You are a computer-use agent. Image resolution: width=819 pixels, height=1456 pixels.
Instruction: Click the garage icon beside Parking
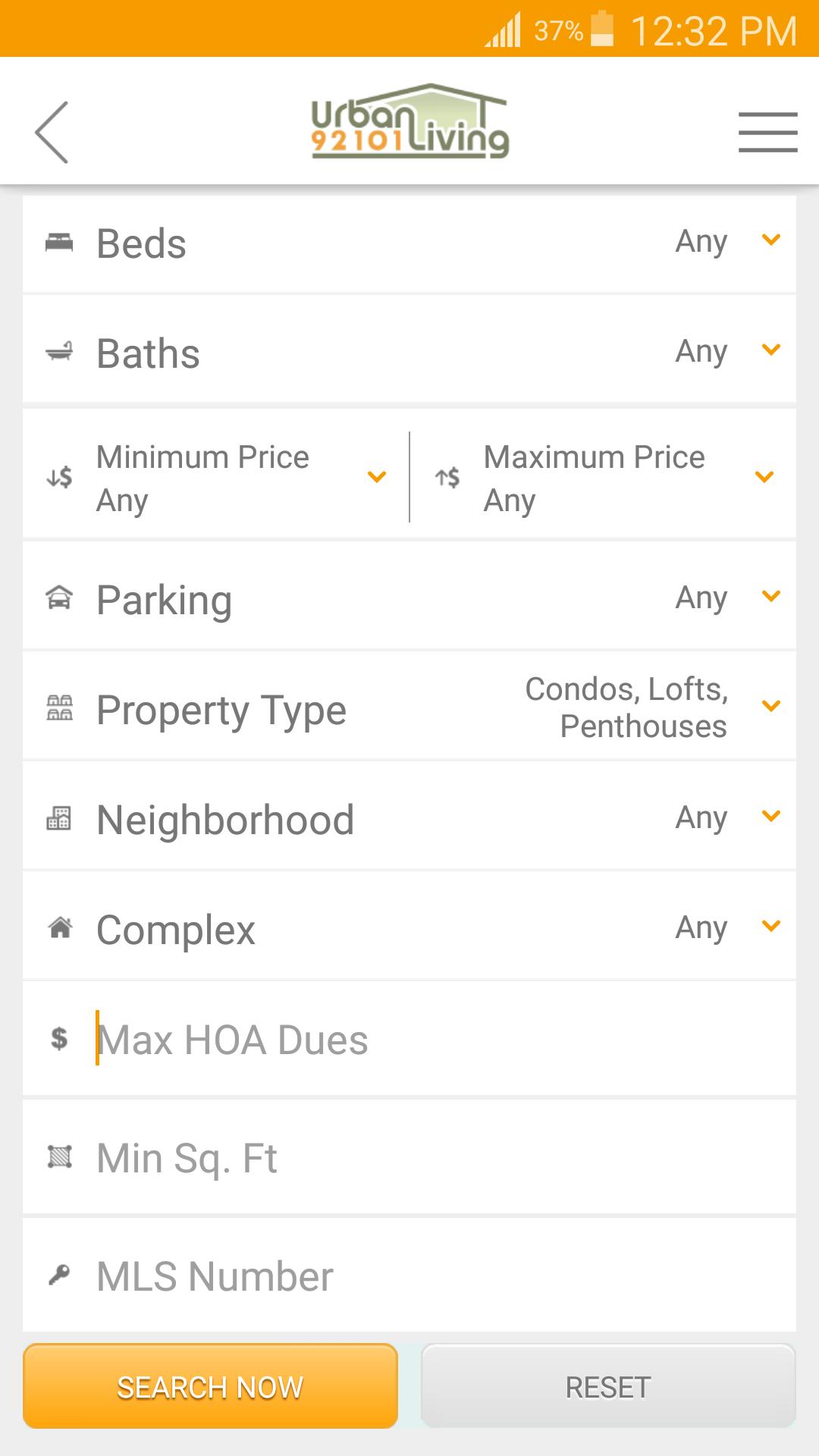coord(60,598)
